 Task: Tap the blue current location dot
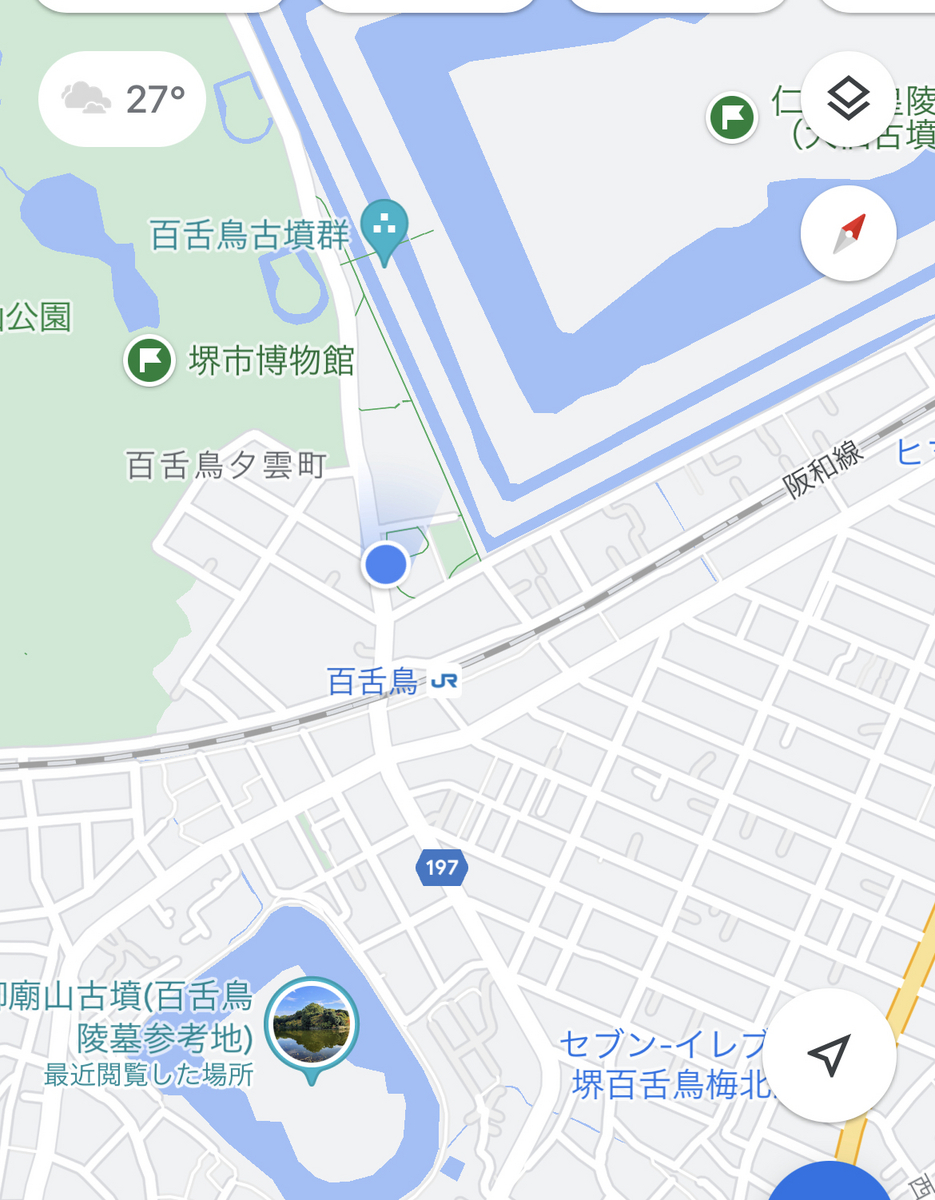click(x=385, y=565)
